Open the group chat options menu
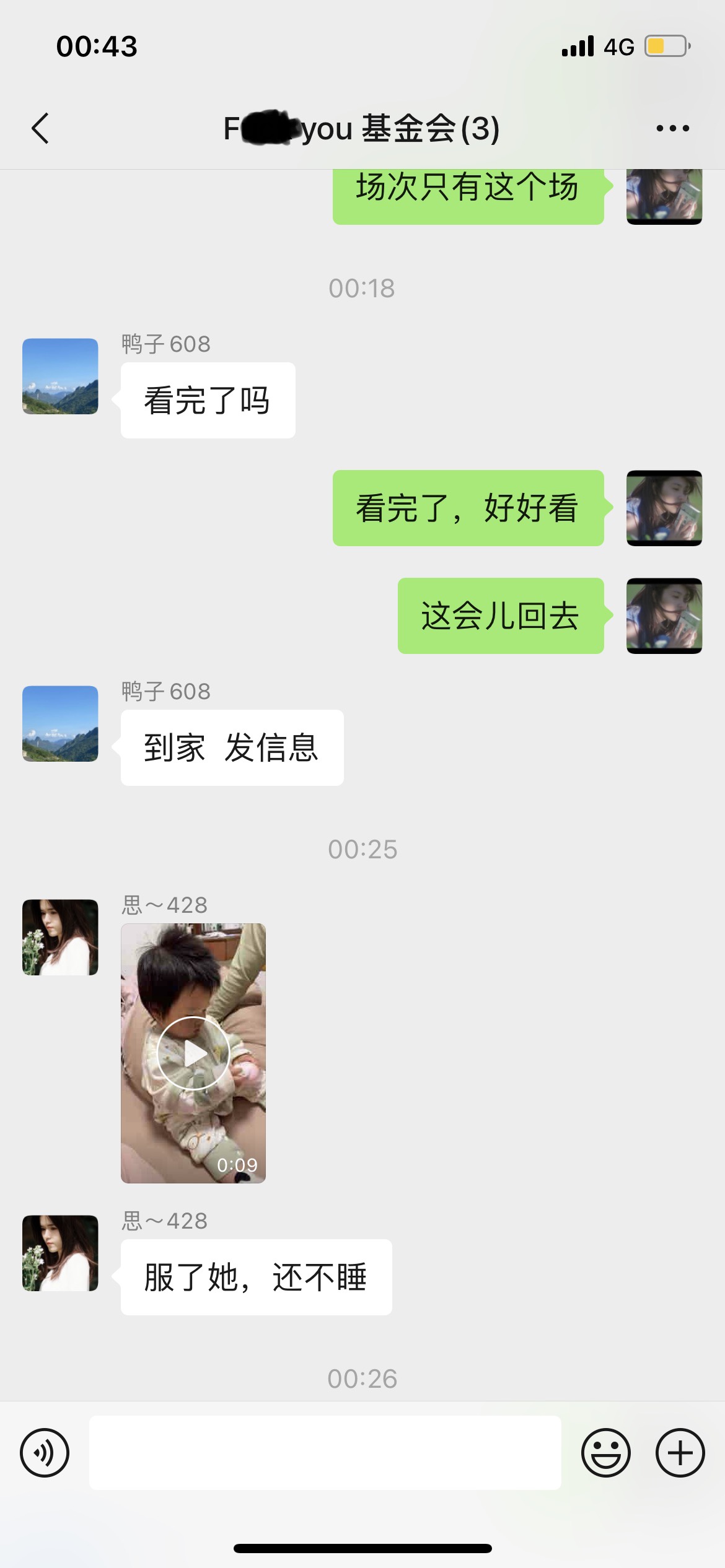Image resolution: width=725 pixels, height=1568 pixels. (672, 129)
